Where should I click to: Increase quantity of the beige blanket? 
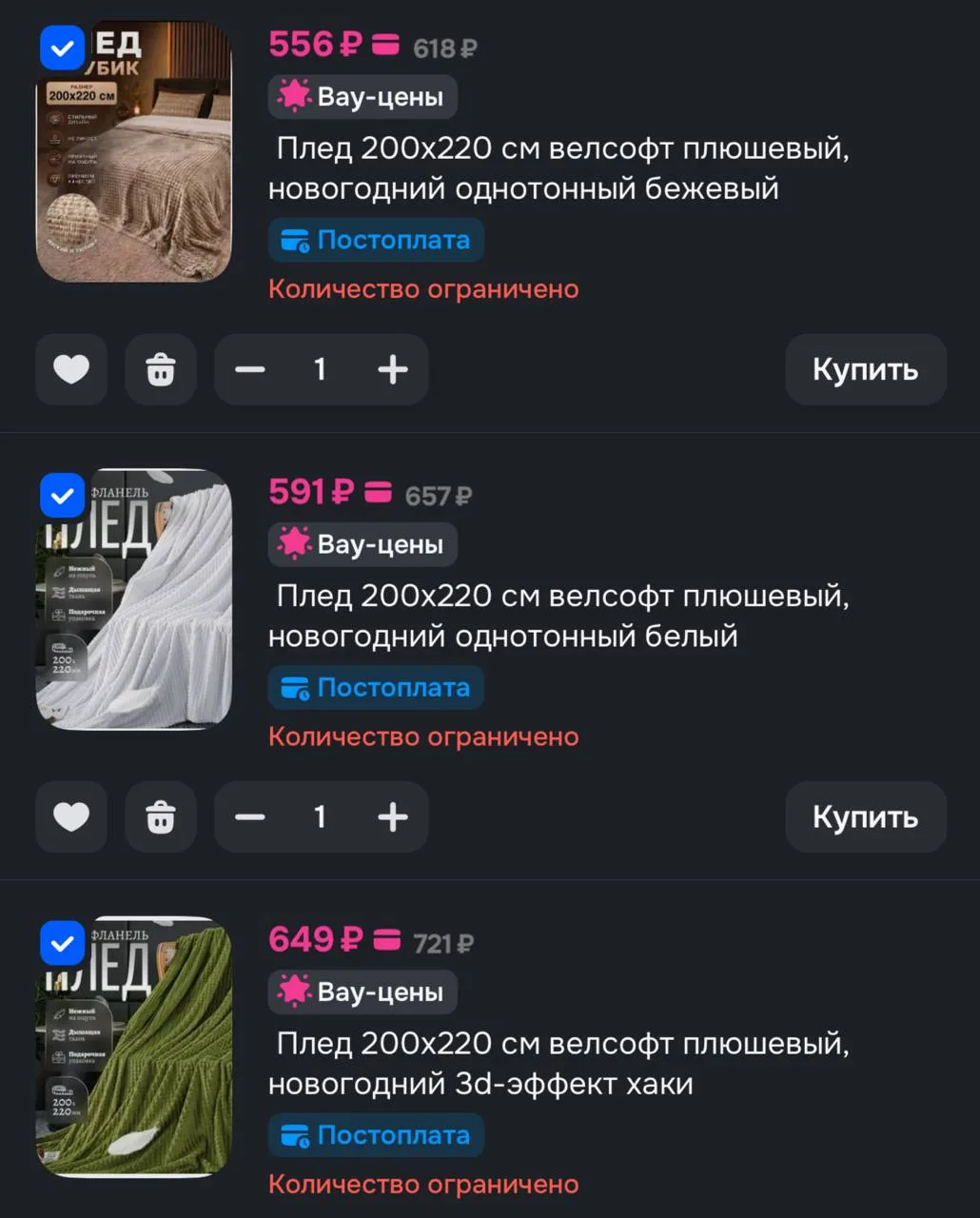click(393, 369)
